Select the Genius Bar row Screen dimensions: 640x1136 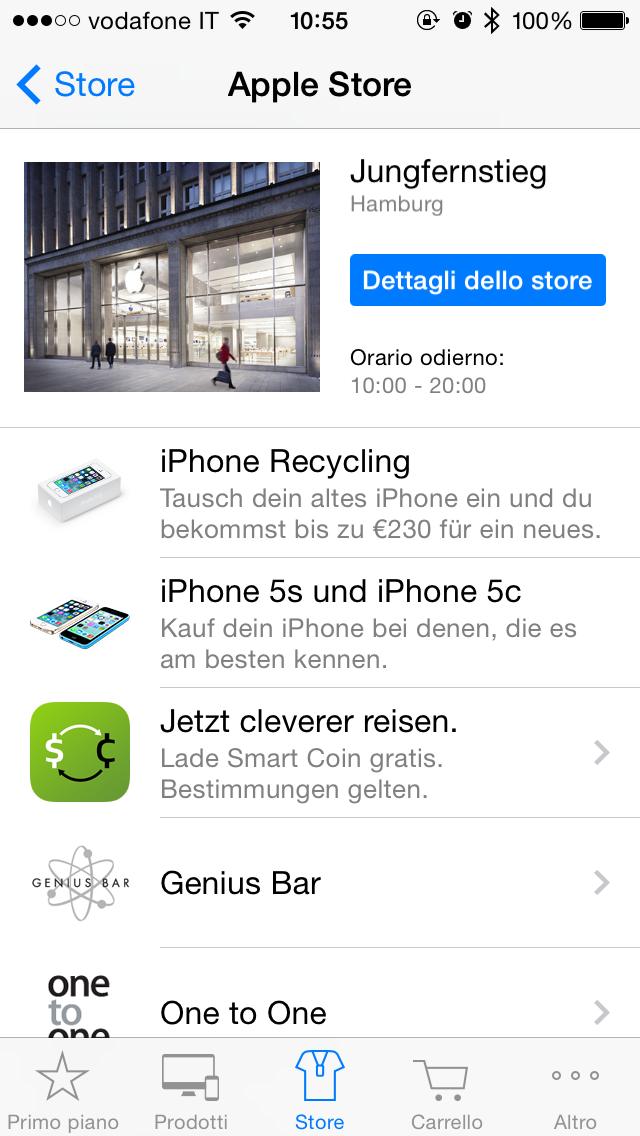tap(380, 883)
